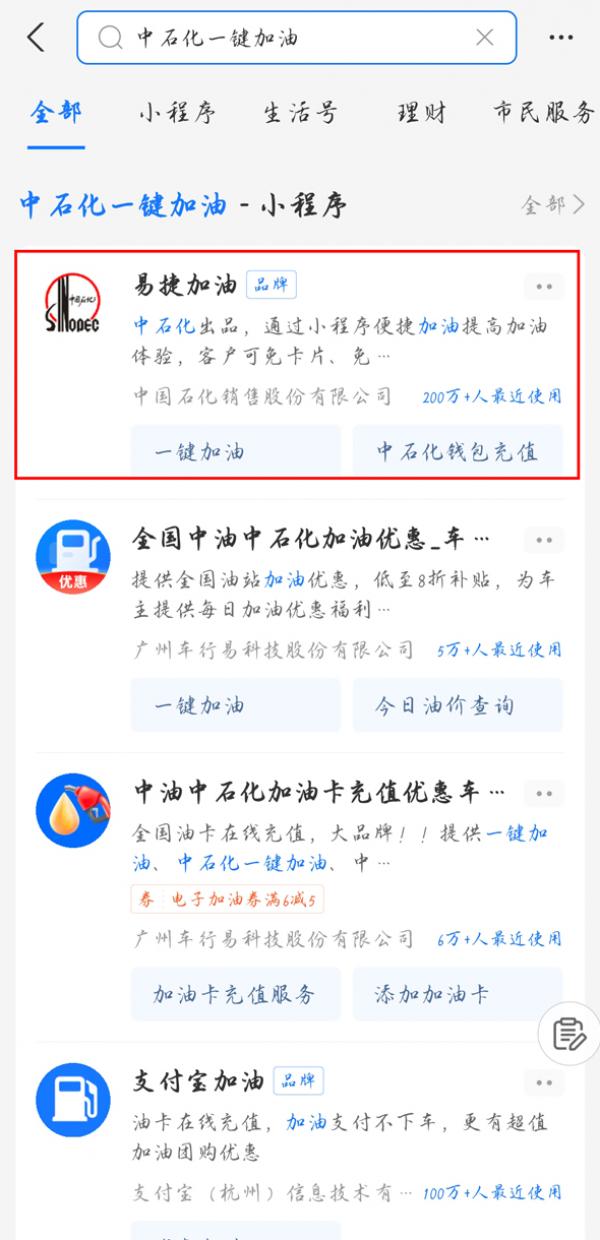600x1240 pixels.
Task: Tap 今日油价查询 button
Action: pyautogui.click(x=457, y=705)
